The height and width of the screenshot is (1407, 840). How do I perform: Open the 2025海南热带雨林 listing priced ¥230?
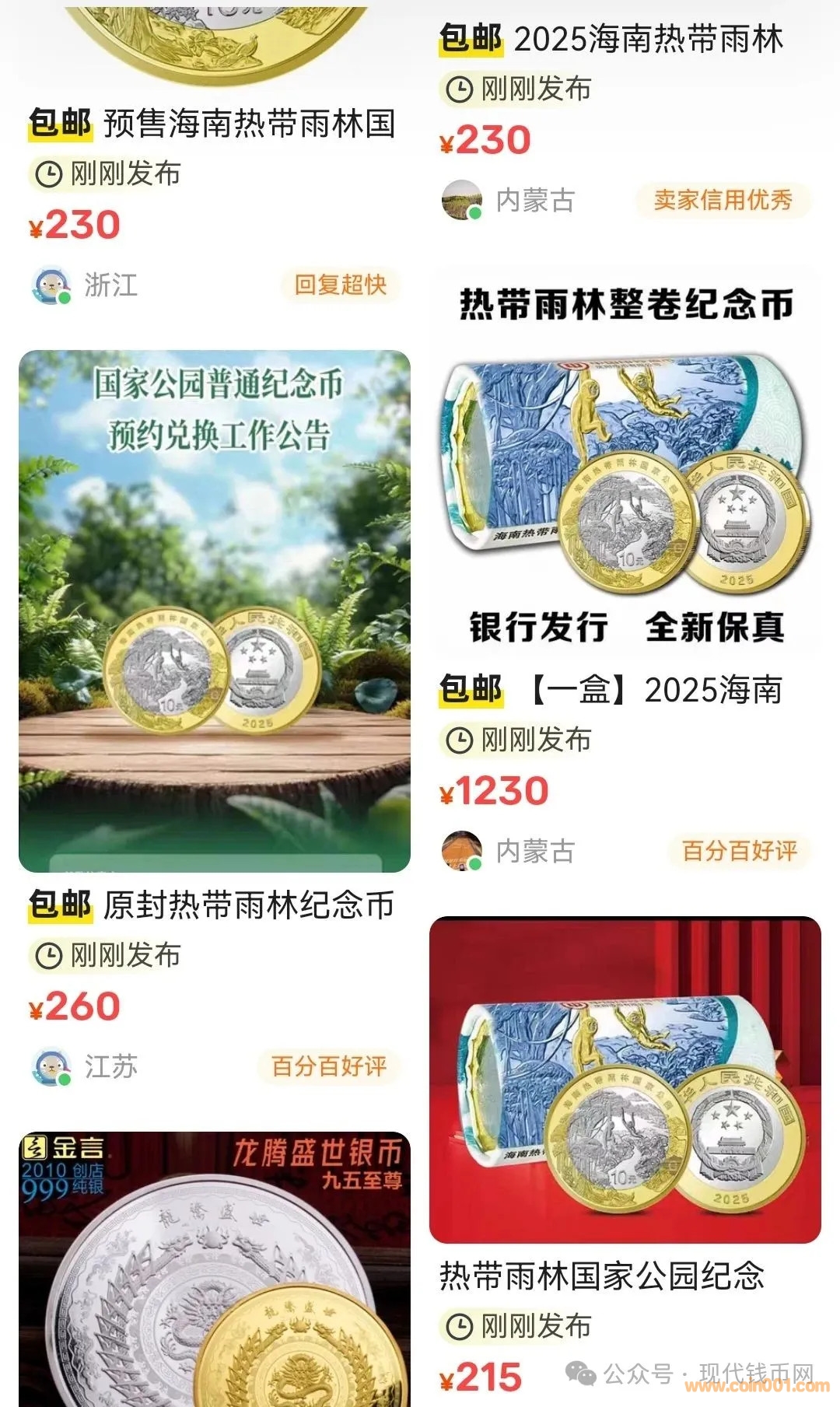647,40
